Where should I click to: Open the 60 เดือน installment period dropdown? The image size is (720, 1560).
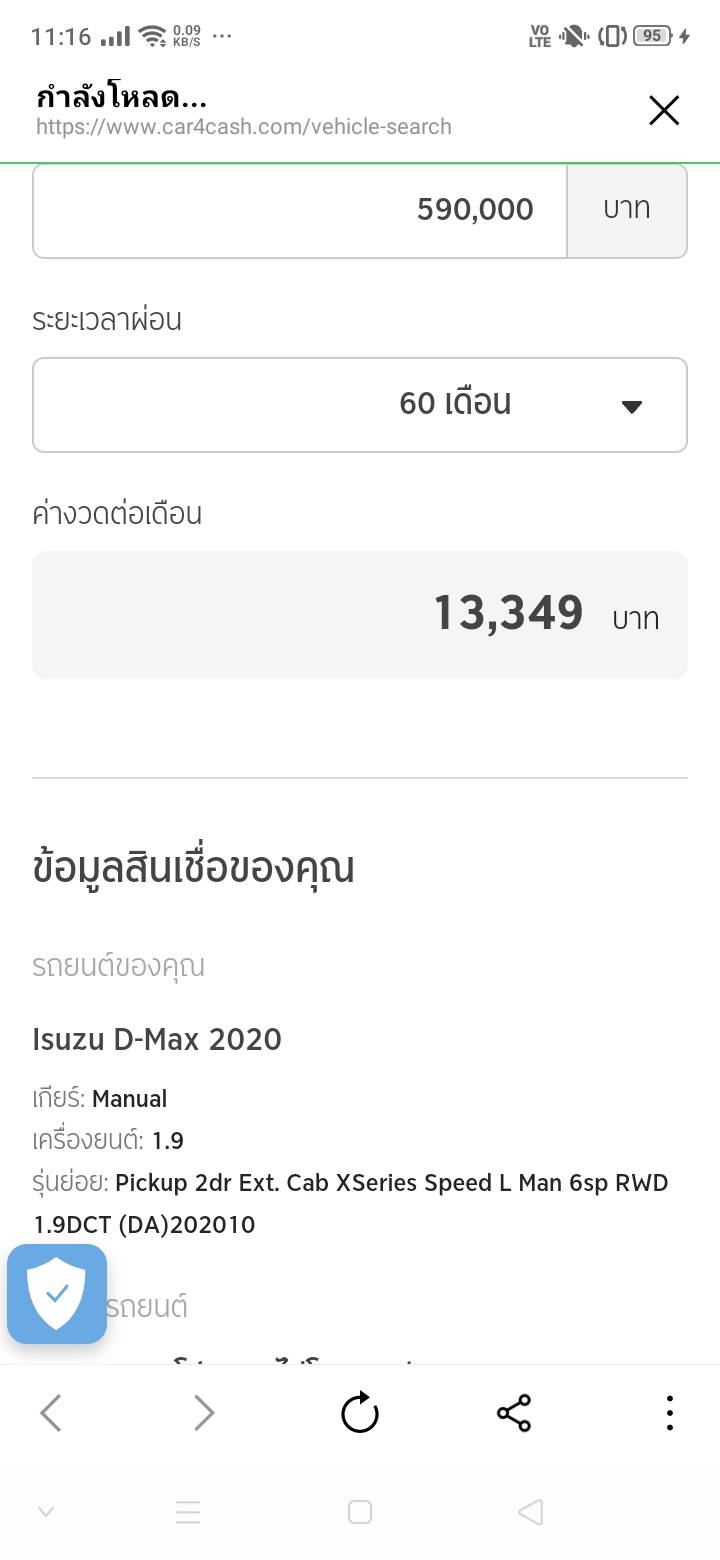360,404
